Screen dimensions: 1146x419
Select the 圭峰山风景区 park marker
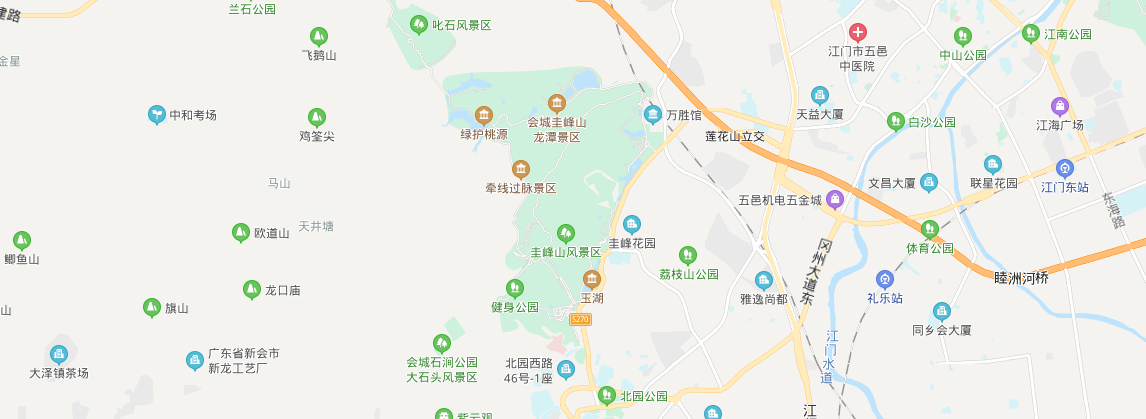pos(566,233)
